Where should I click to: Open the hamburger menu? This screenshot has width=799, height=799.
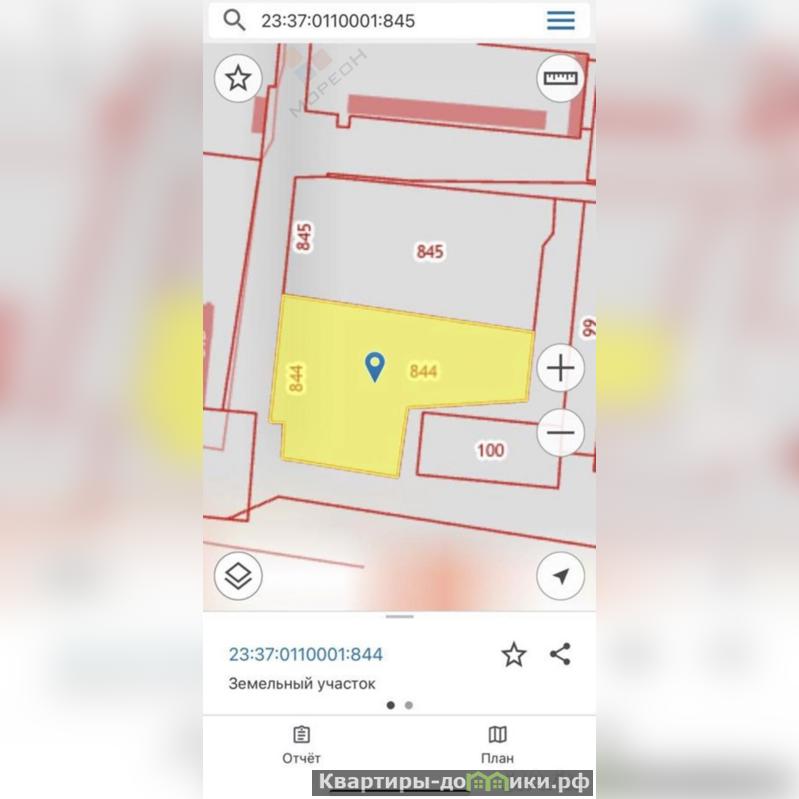click(561, 20)
